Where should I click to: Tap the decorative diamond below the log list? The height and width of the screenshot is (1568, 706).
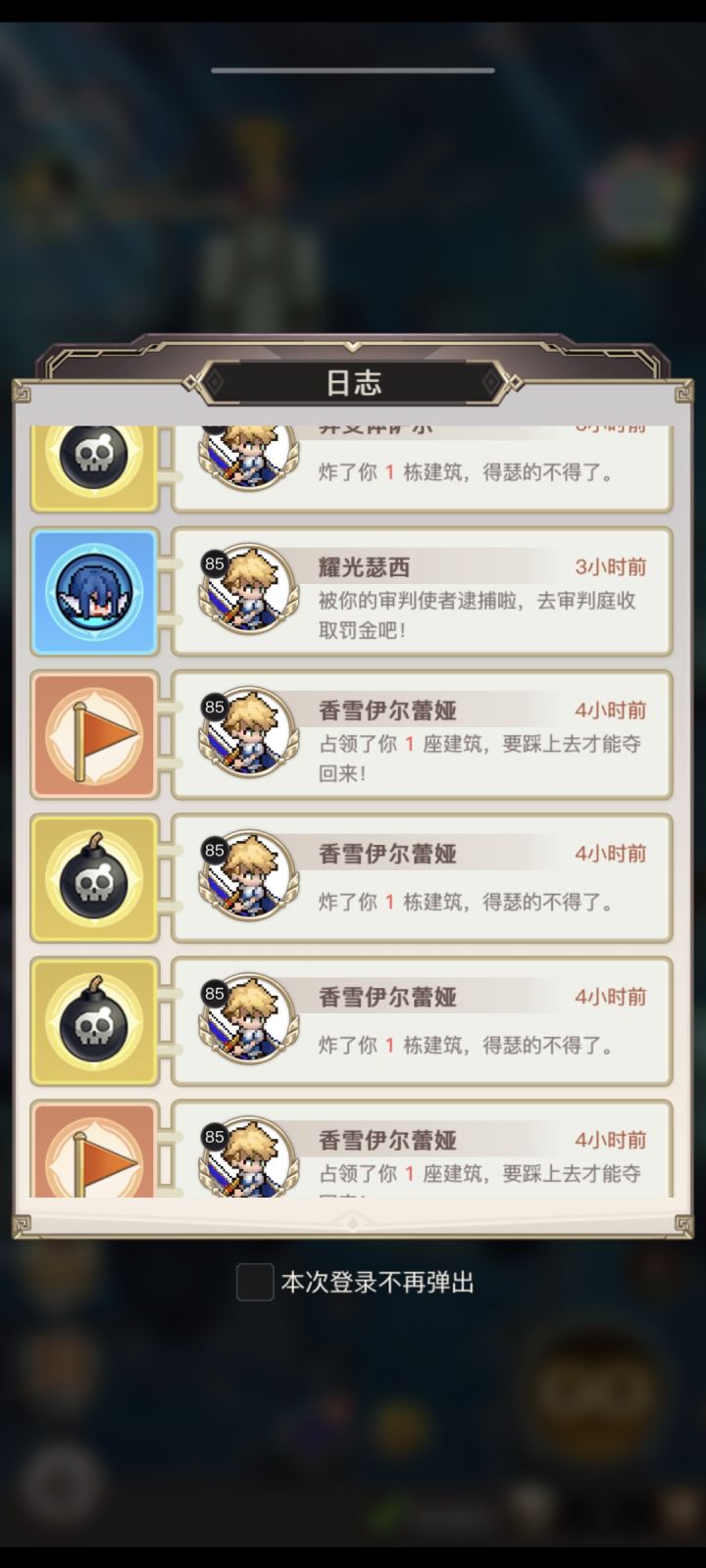(x=353, y=1221)
